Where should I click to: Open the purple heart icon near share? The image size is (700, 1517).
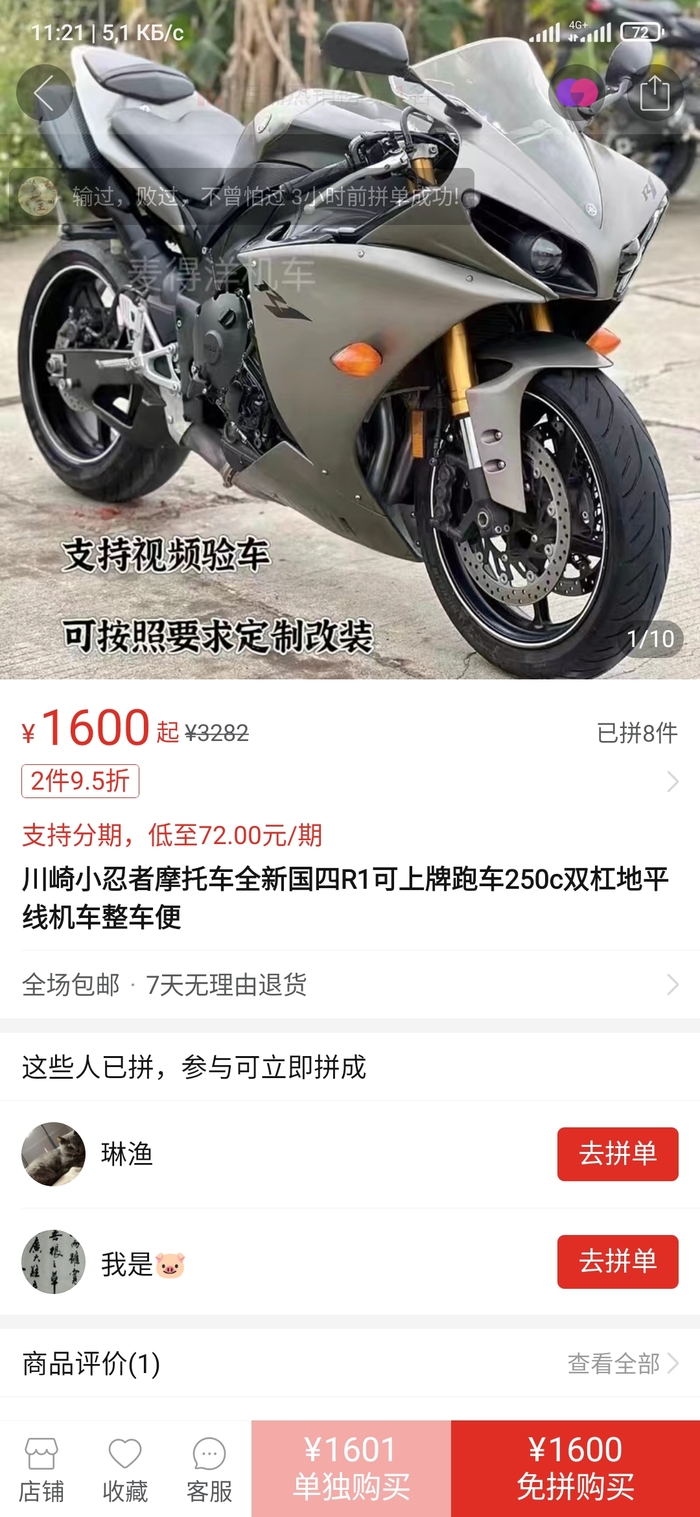tap(578, 93)
